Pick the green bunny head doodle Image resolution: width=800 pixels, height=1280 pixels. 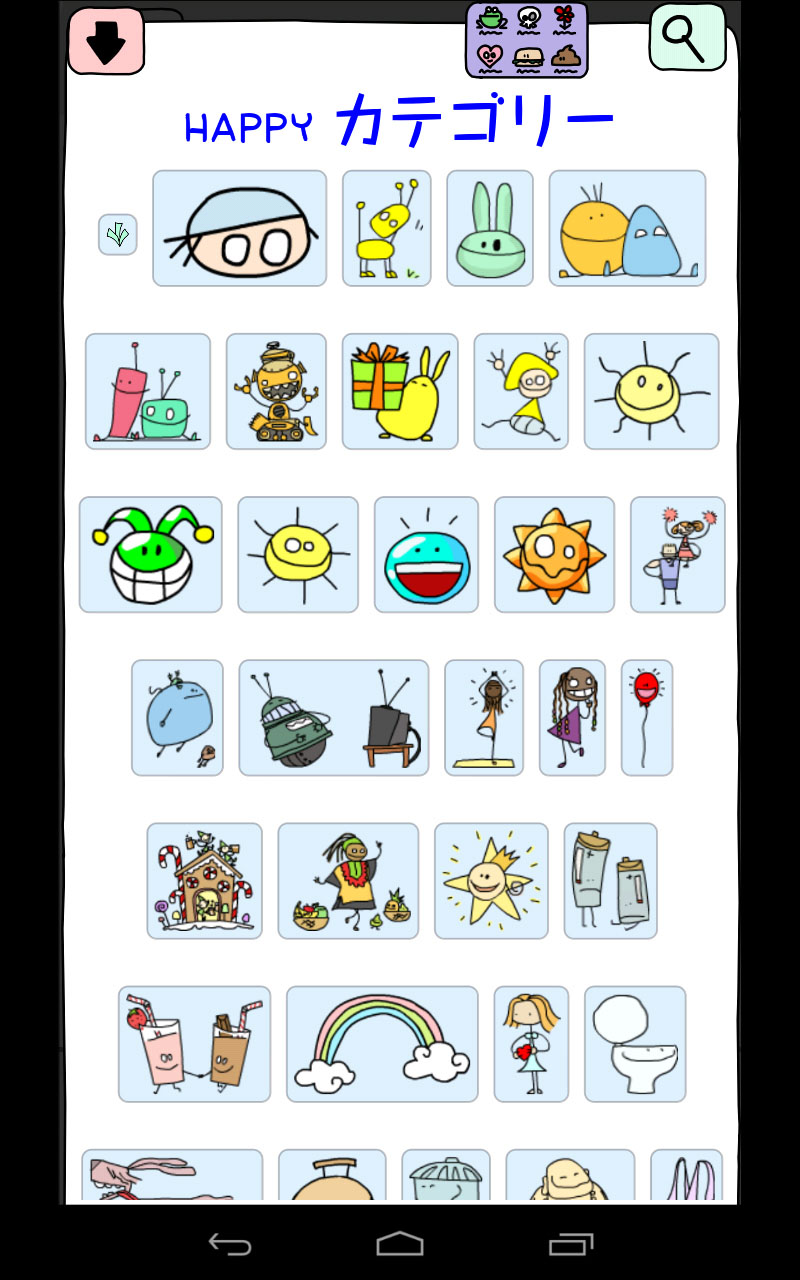point(489,228)
